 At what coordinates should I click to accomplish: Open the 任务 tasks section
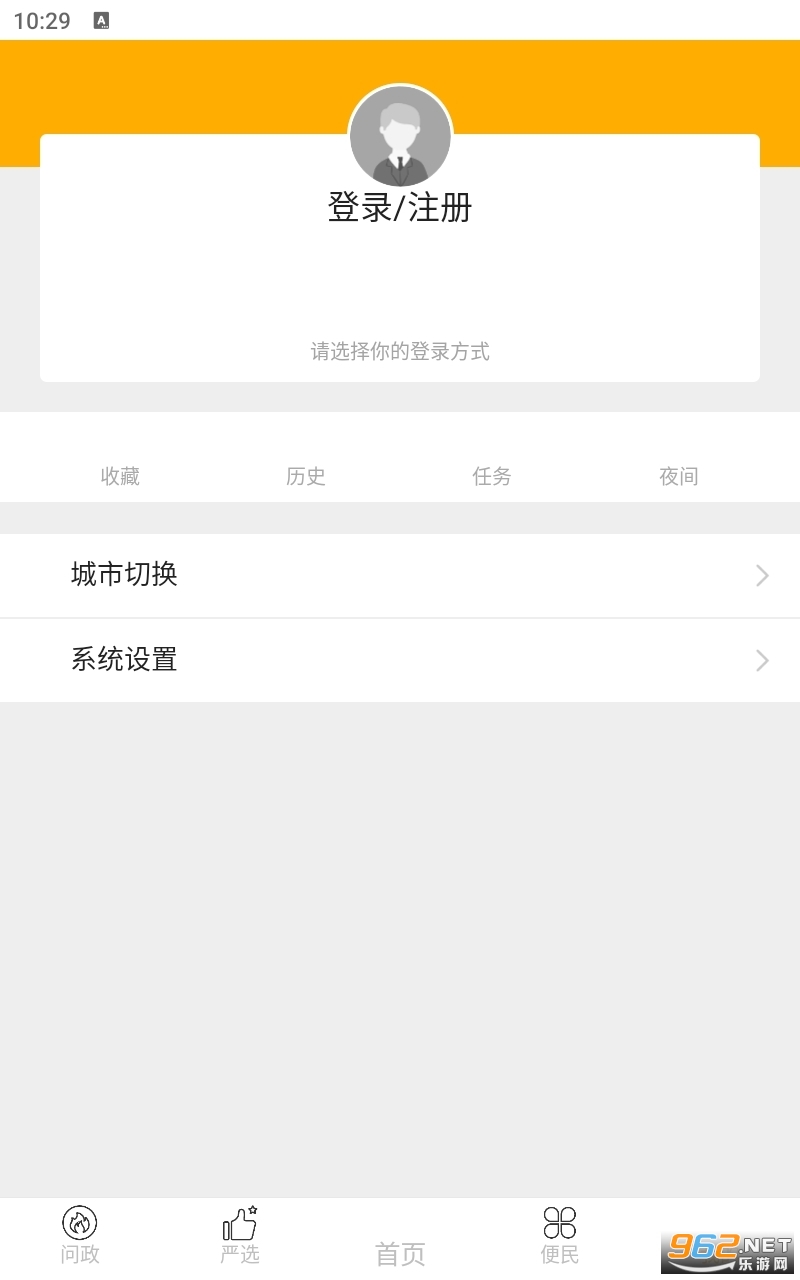492,476
